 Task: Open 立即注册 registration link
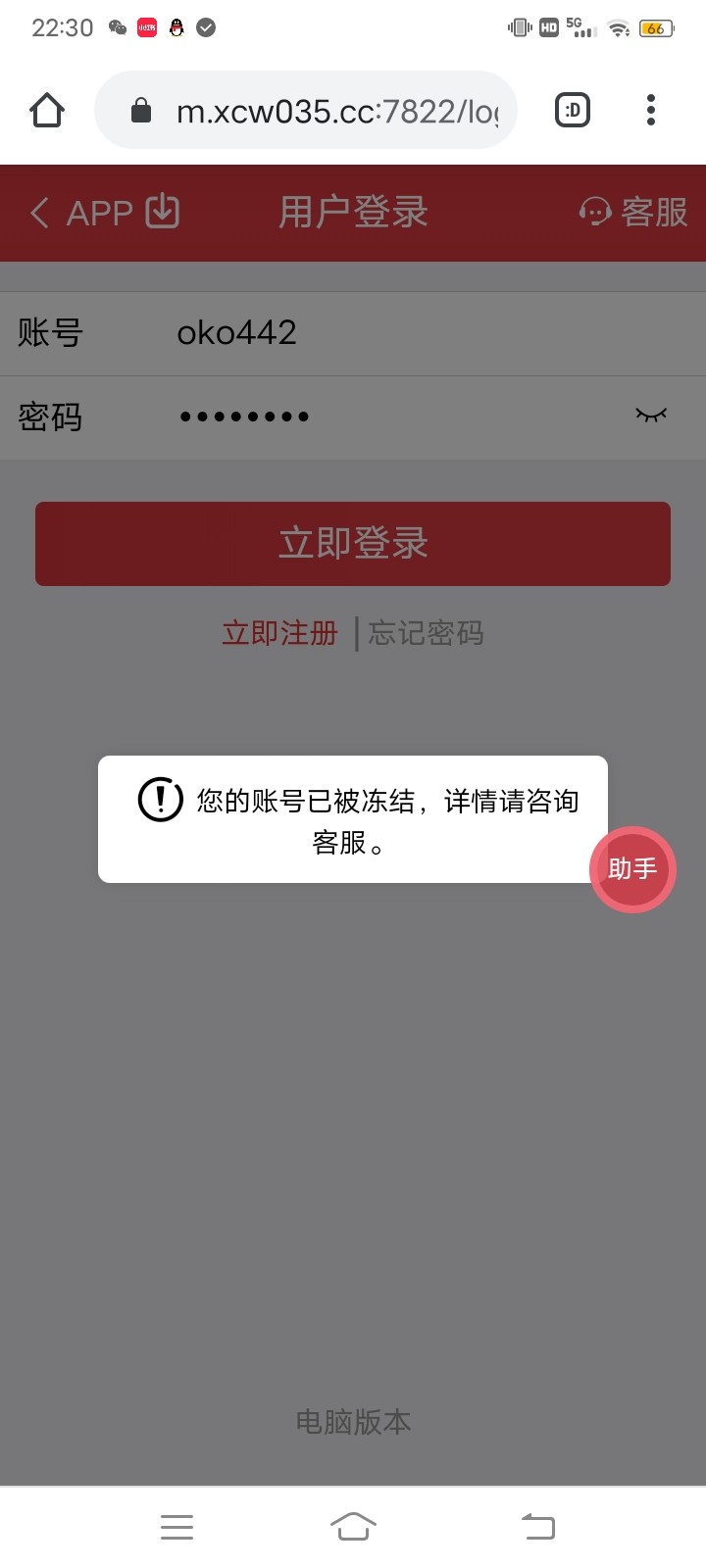pyautogui.click(x=279, y=633)
